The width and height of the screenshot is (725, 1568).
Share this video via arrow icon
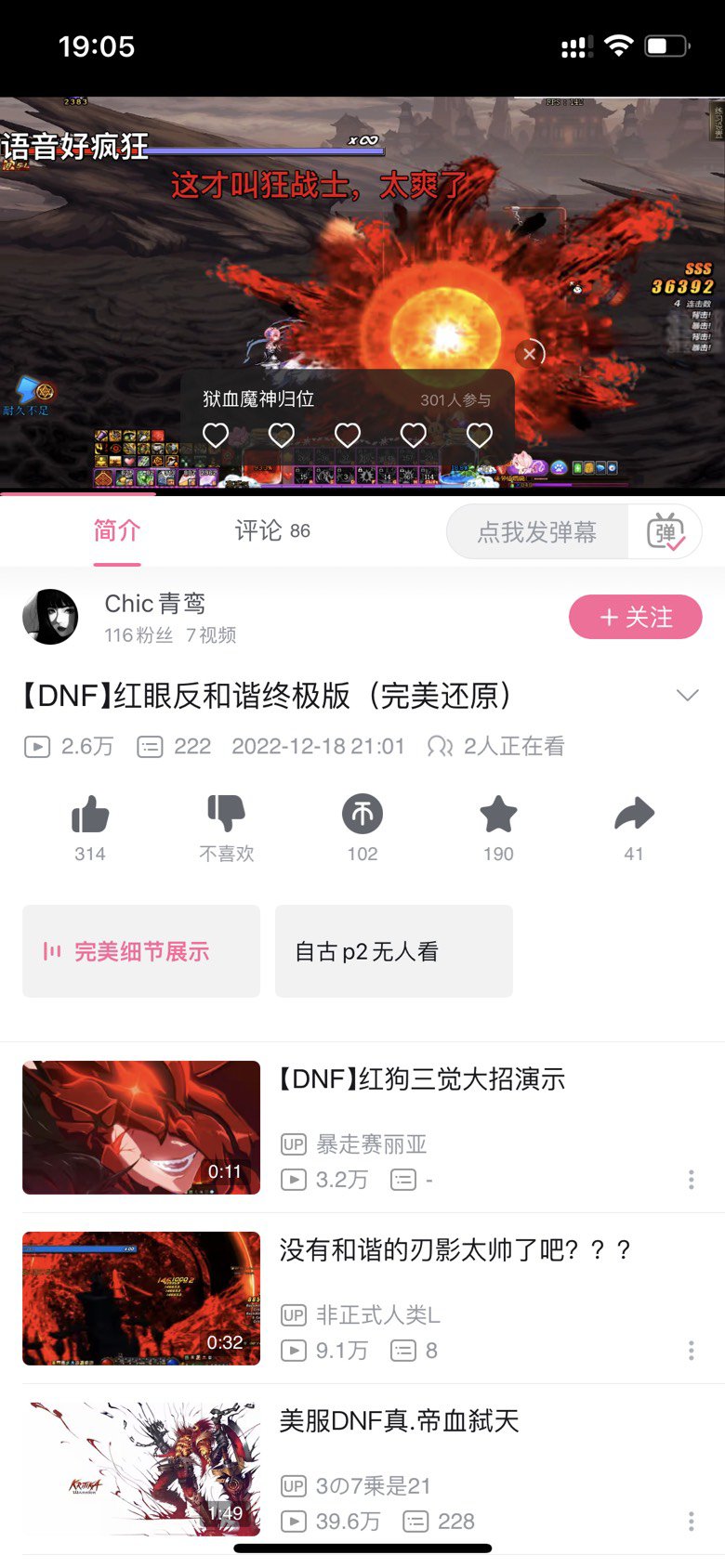[634, 815]
